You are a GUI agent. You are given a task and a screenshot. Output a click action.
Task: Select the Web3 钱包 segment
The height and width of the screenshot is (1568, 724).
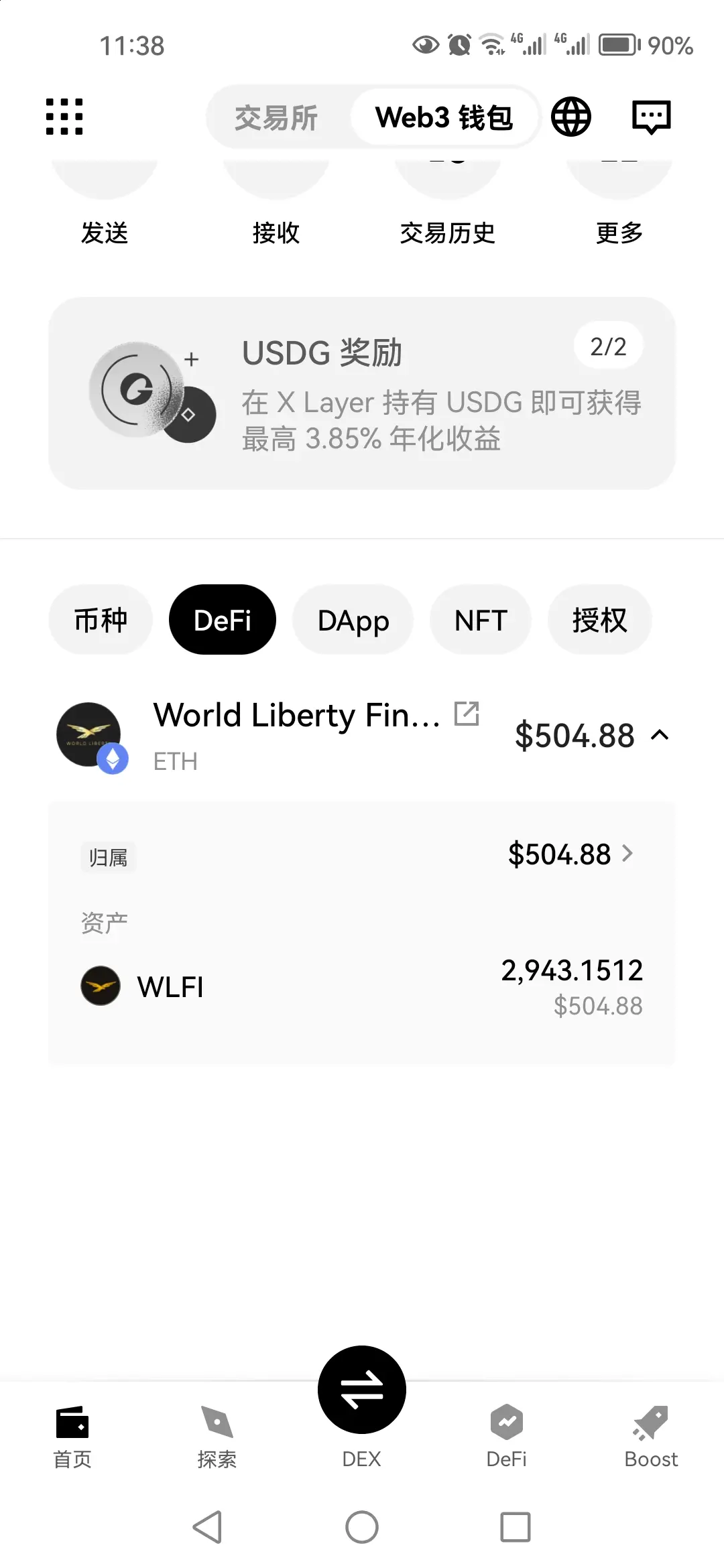pos(444,118)
